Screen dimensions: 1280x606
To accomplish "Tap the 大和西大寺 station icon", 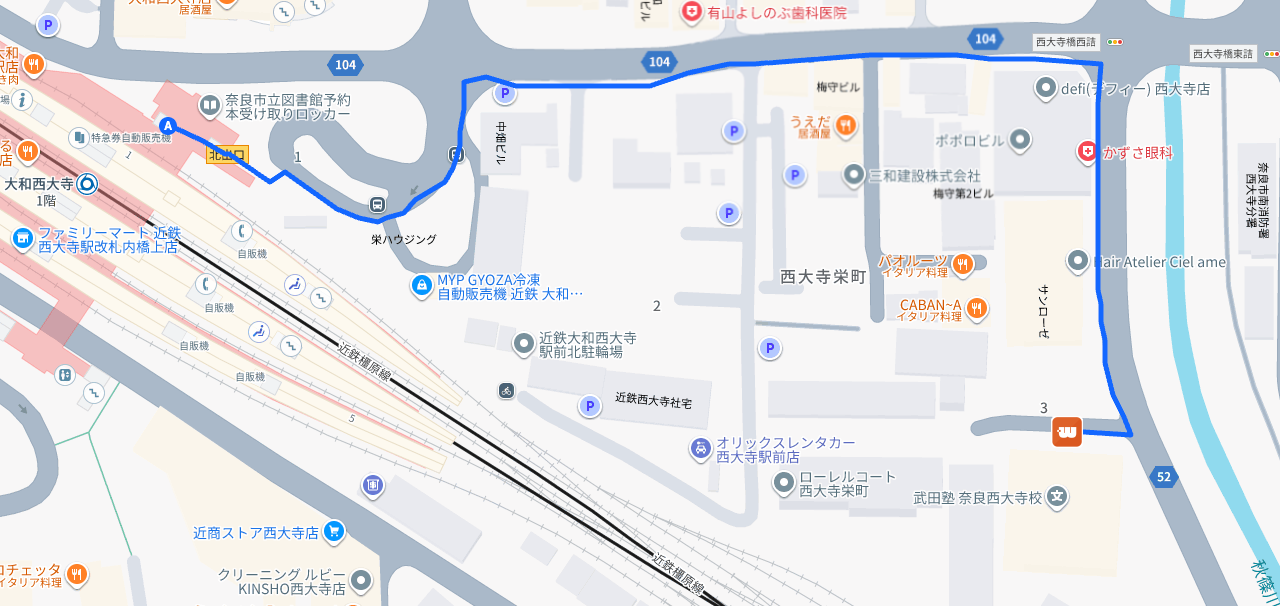I will coord(87,183).
